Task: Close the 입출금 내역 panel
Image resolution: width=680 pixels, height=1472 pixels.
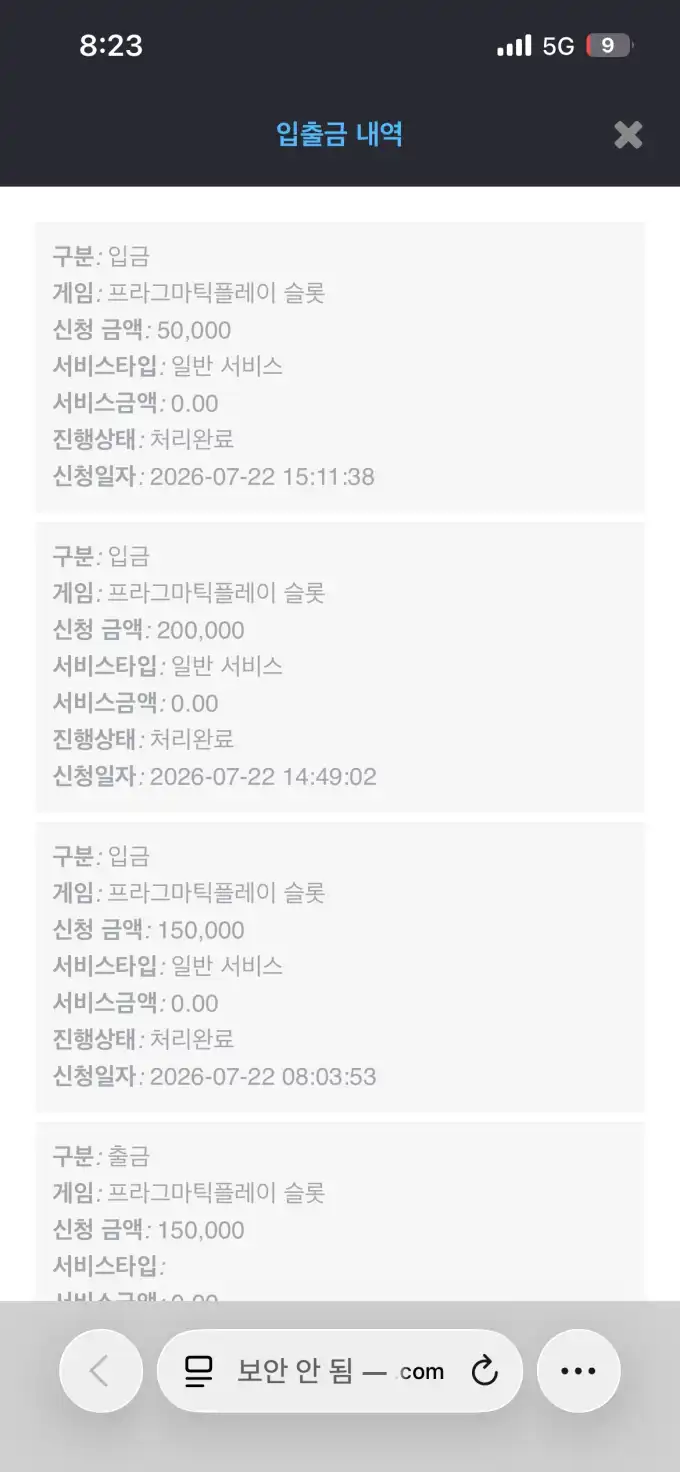Action: click(628, 135)
